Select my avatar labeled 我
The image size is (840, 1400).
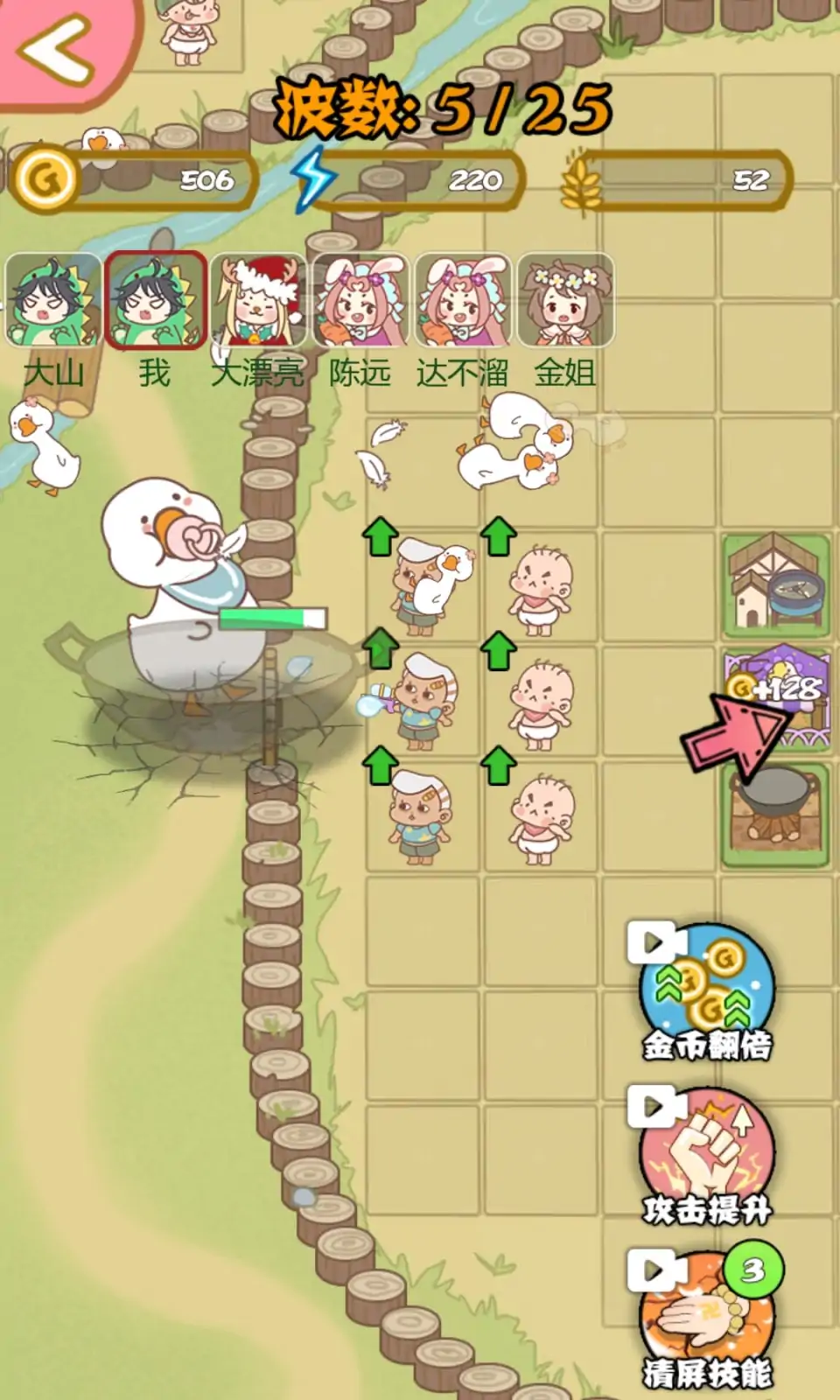point(155,300)
